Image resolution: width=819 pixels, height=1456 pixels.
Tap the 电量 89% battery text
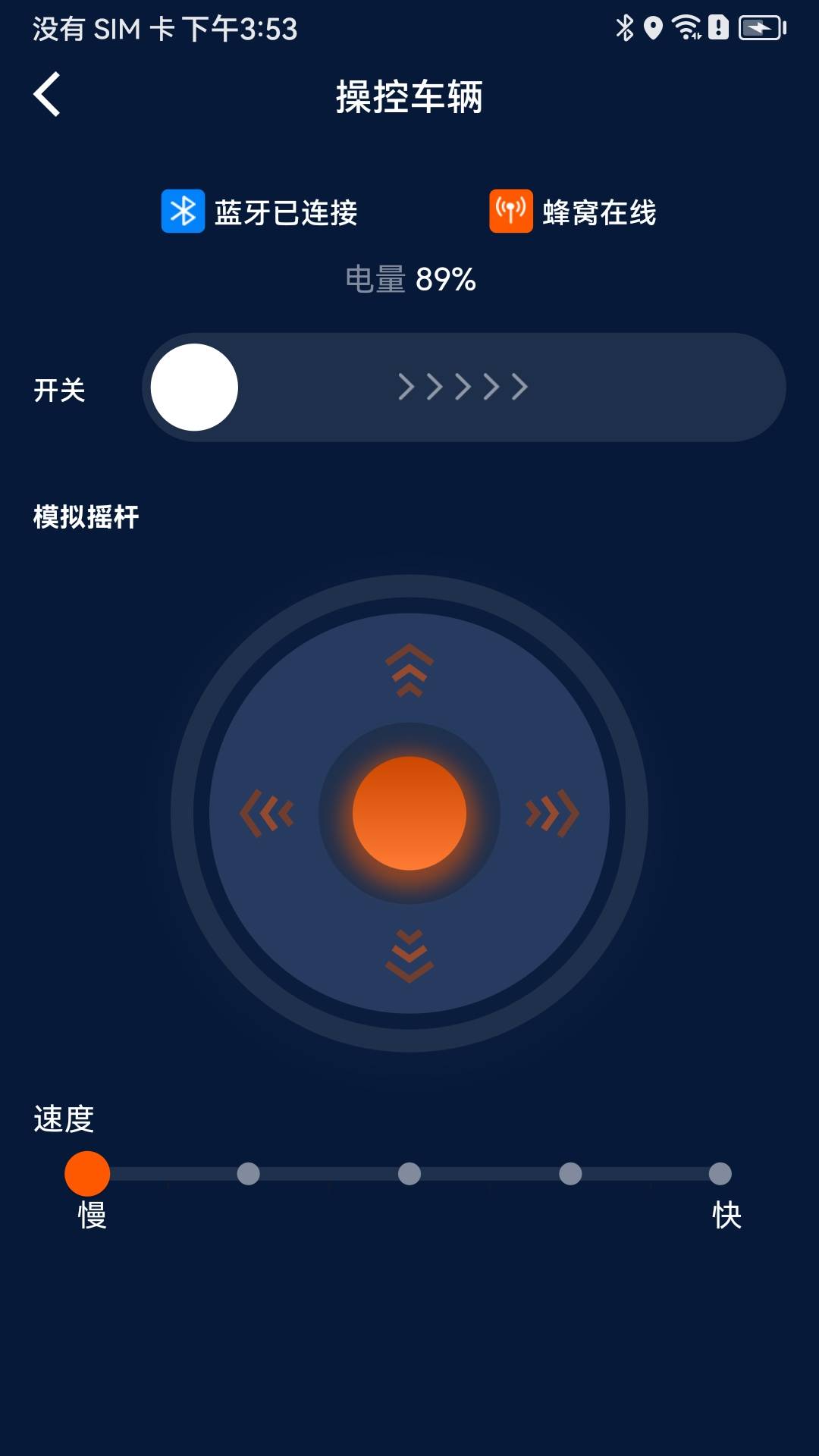pyautogui.click(x=409, y=281)
